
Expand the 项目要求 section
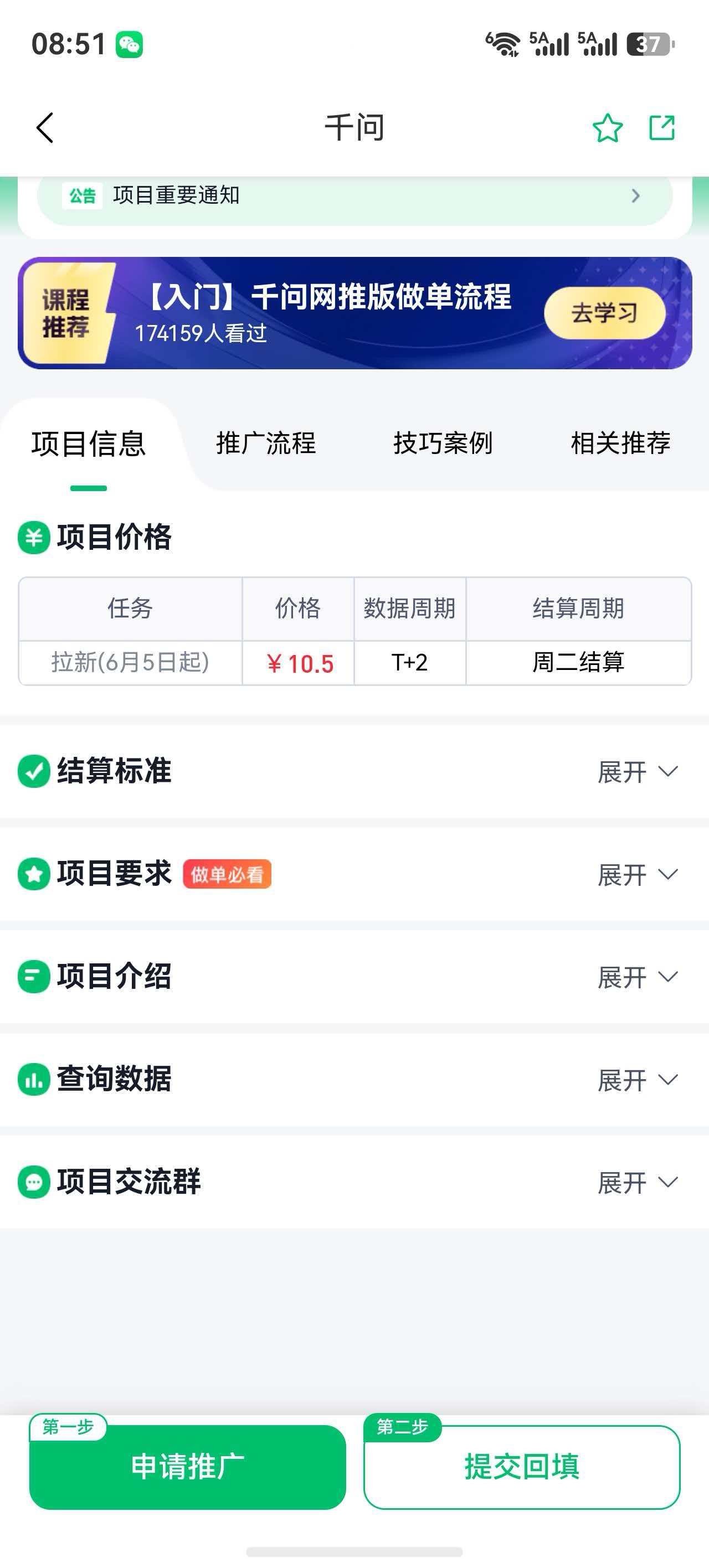coord(637,875)
